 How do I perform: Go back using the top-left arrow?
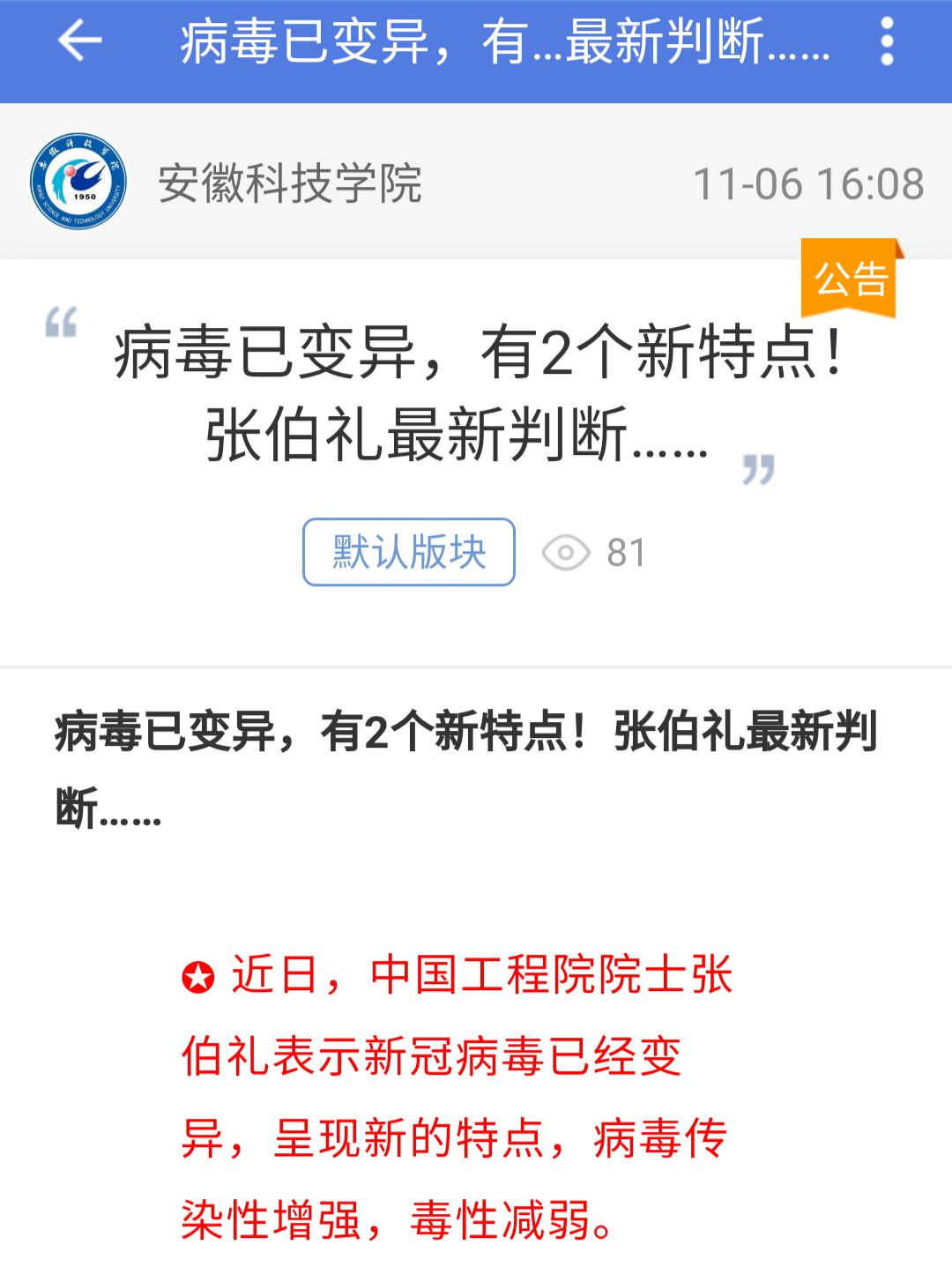(79, 41)
